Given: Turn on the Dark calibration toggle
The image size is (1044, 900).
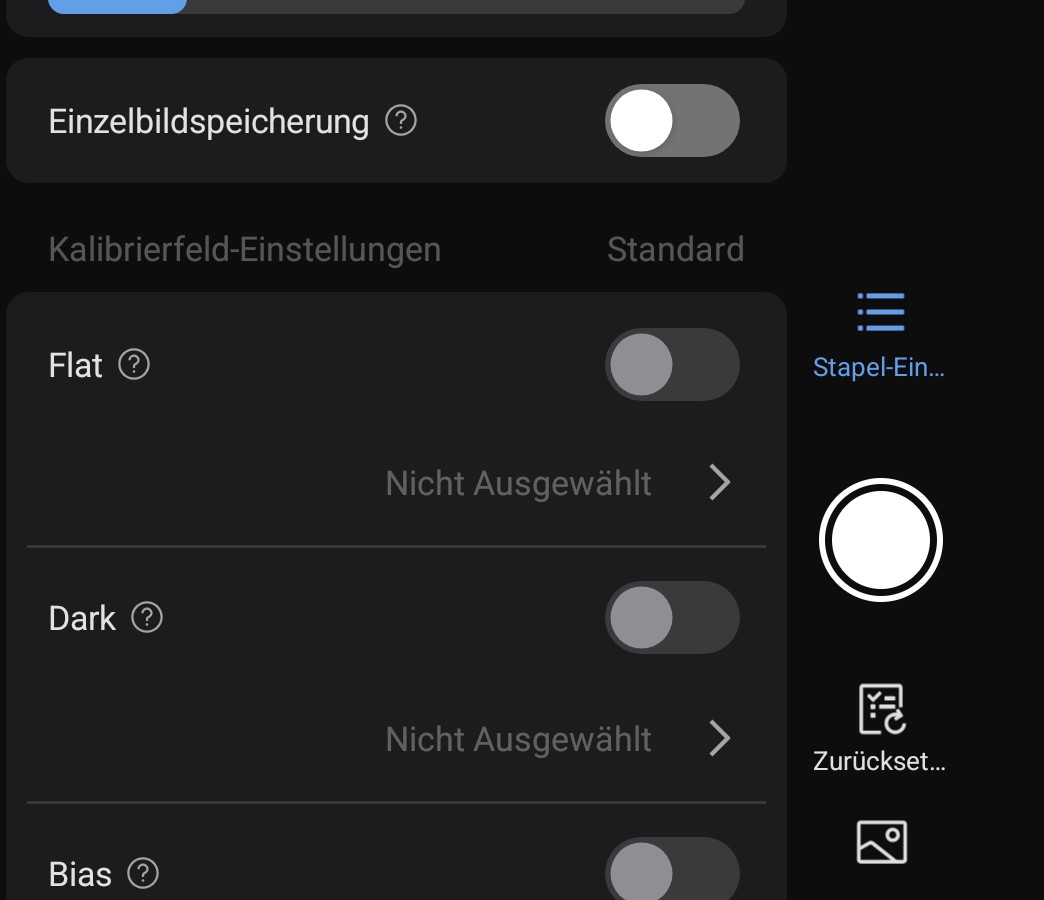Looking at the screenshot, I should pos(672,617).
